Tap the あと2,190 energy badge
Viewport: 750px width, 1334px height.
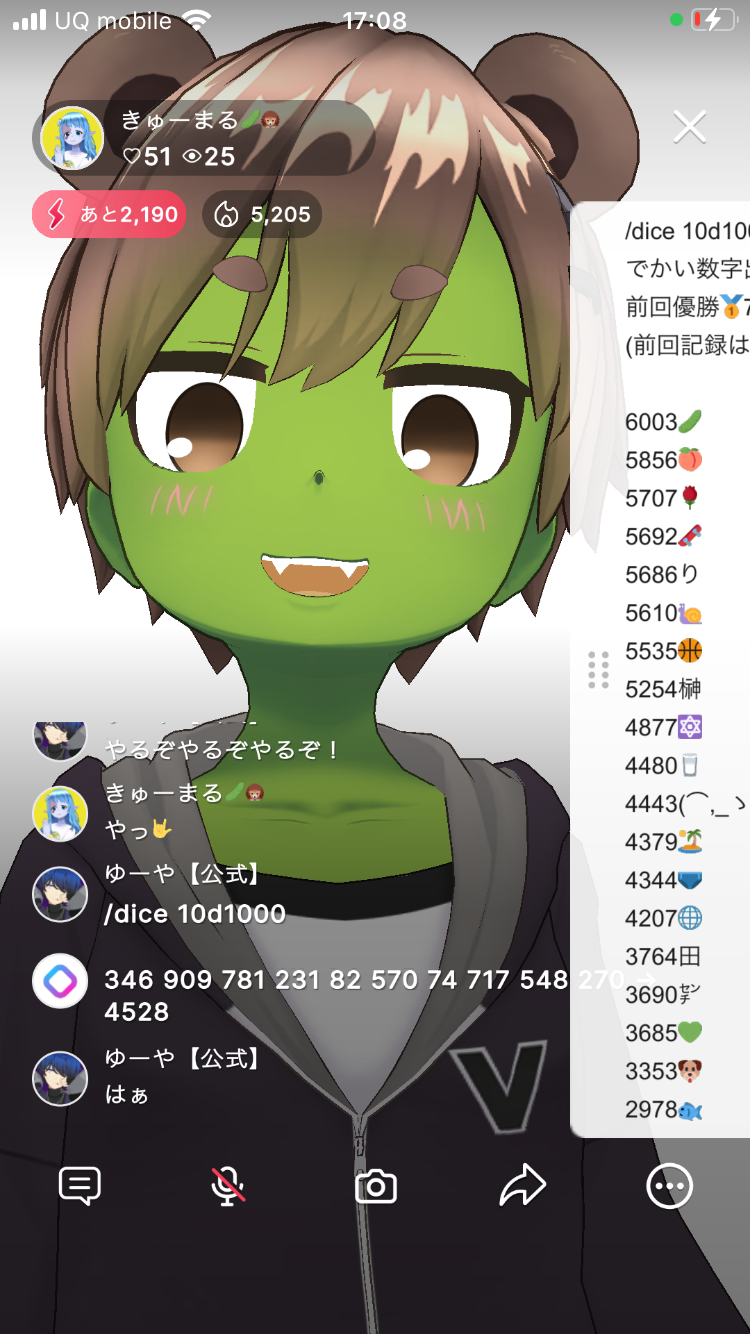tap(109, 214)
